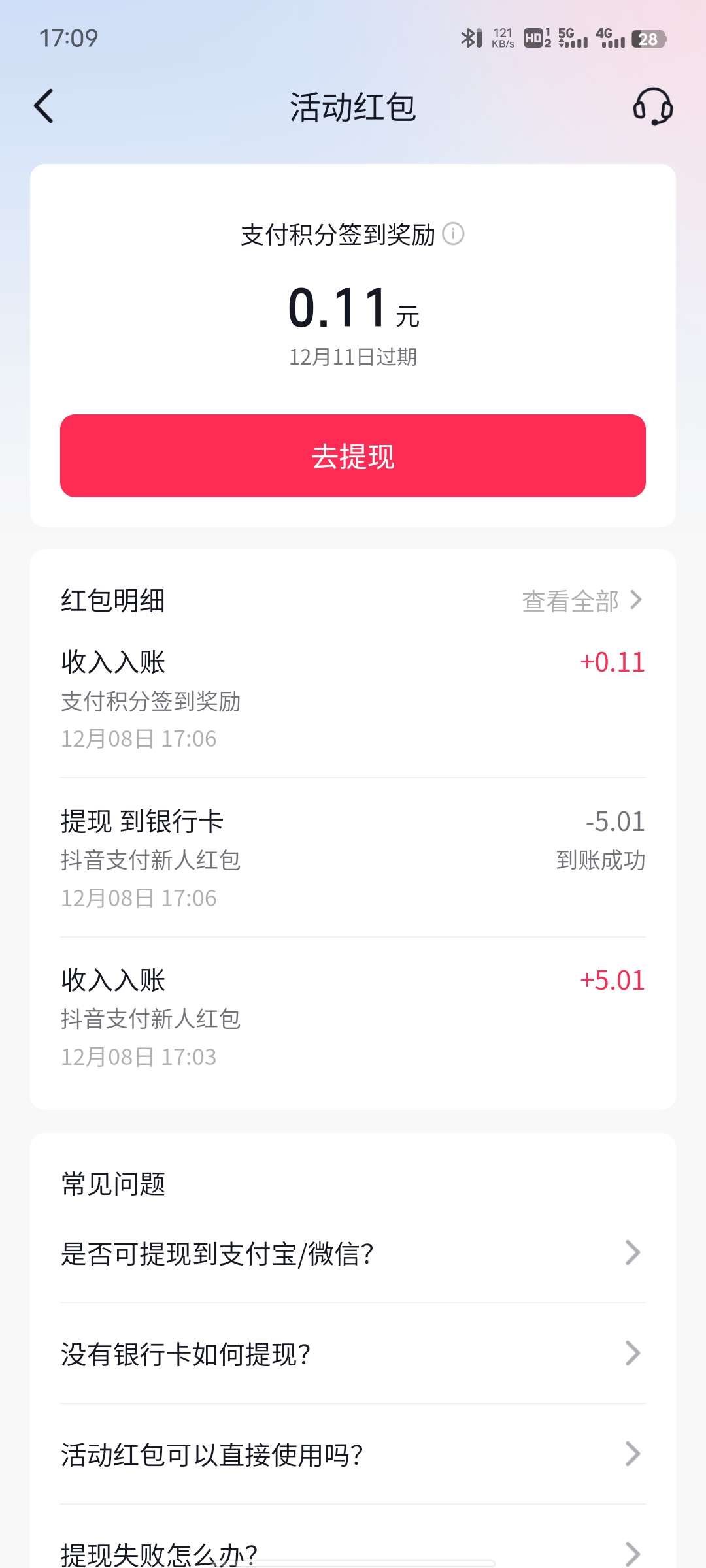Image resolution: width=706 pixels, height=1568 pixels.
Task: Open the 提现 到银行卡 record
Action: [353, 858]
